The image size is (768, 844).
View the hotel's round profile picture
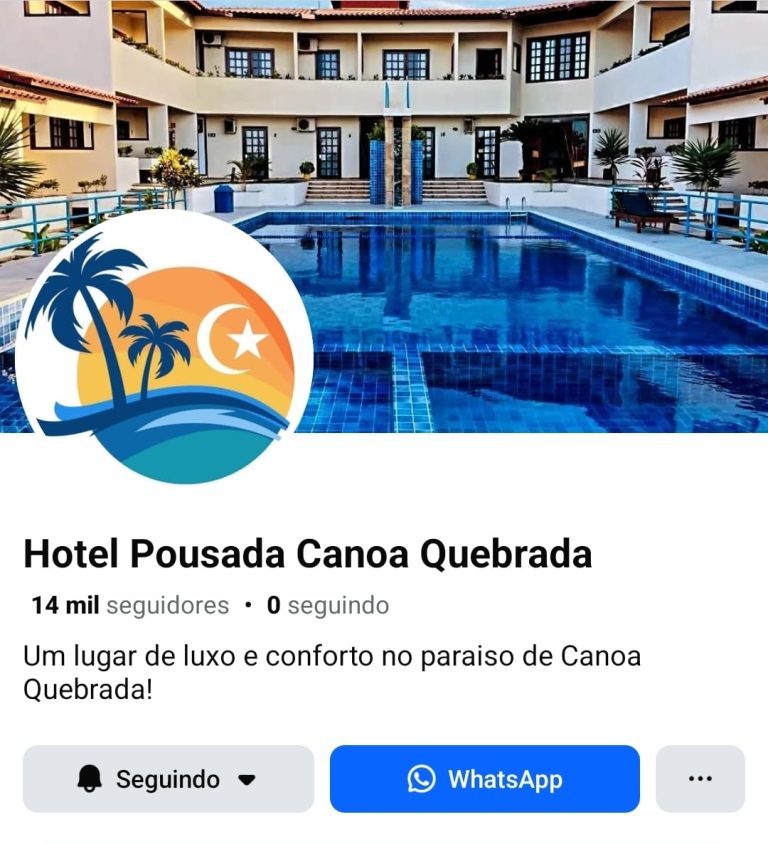tap(164, 347)
